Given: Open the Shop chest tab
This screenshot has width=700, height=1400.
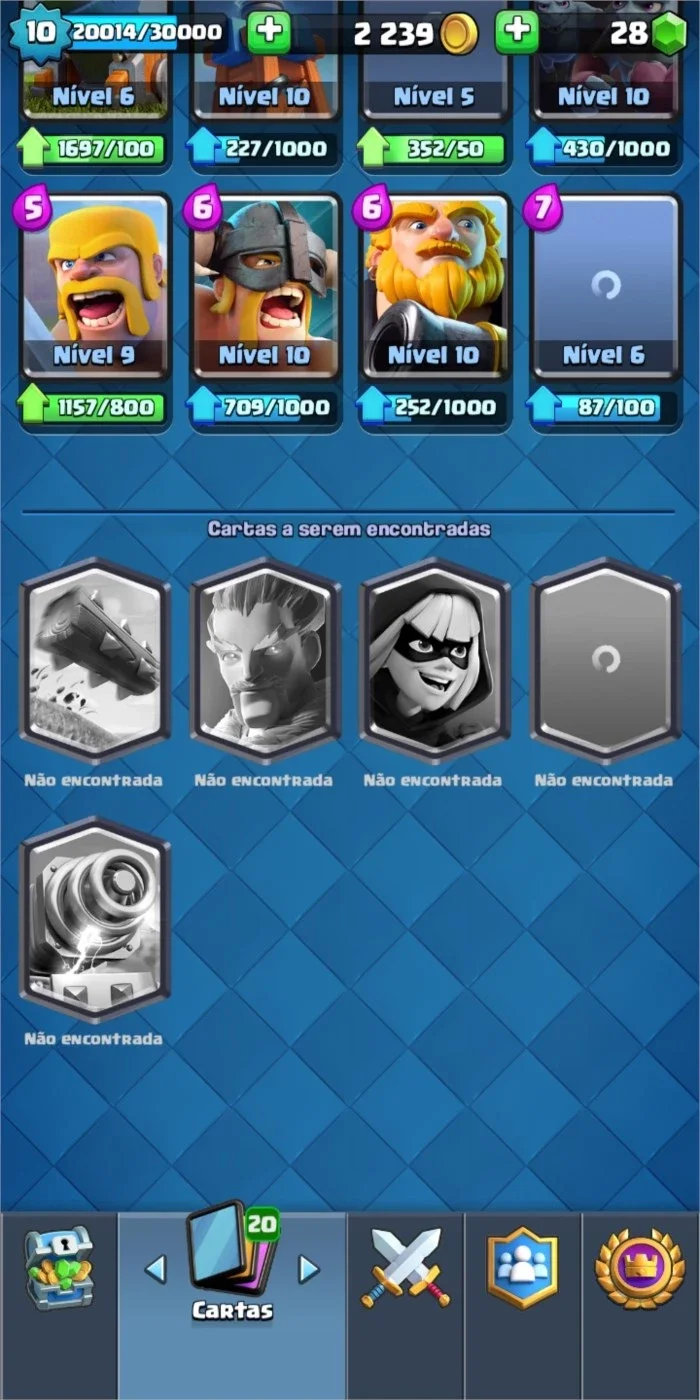Looking at the screenshot, I should tap(58, 1267).
